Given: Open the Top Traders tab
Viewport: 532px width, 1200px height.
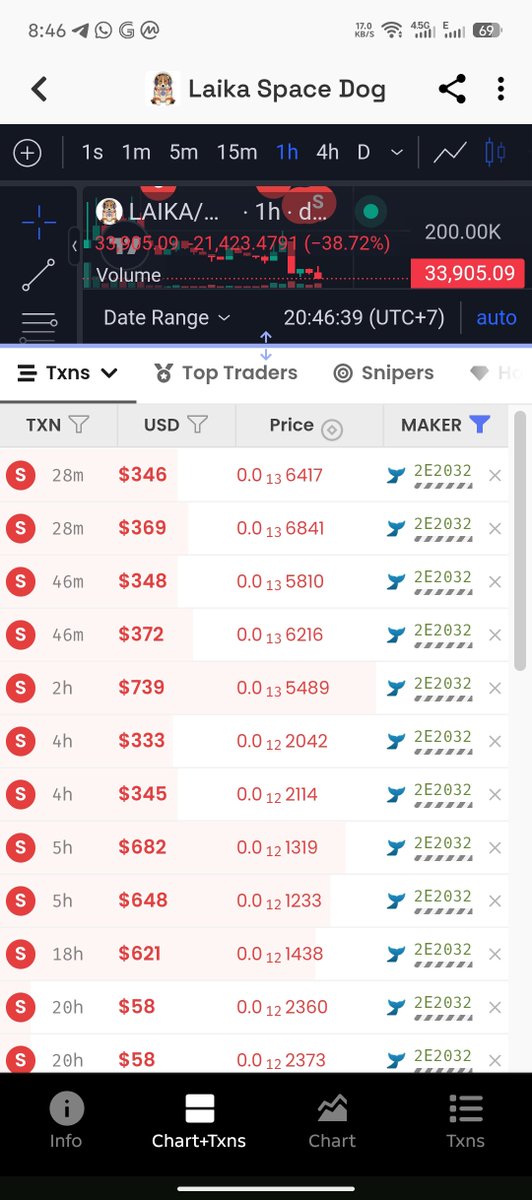Looking at the screenshot, I should point(226,373).
